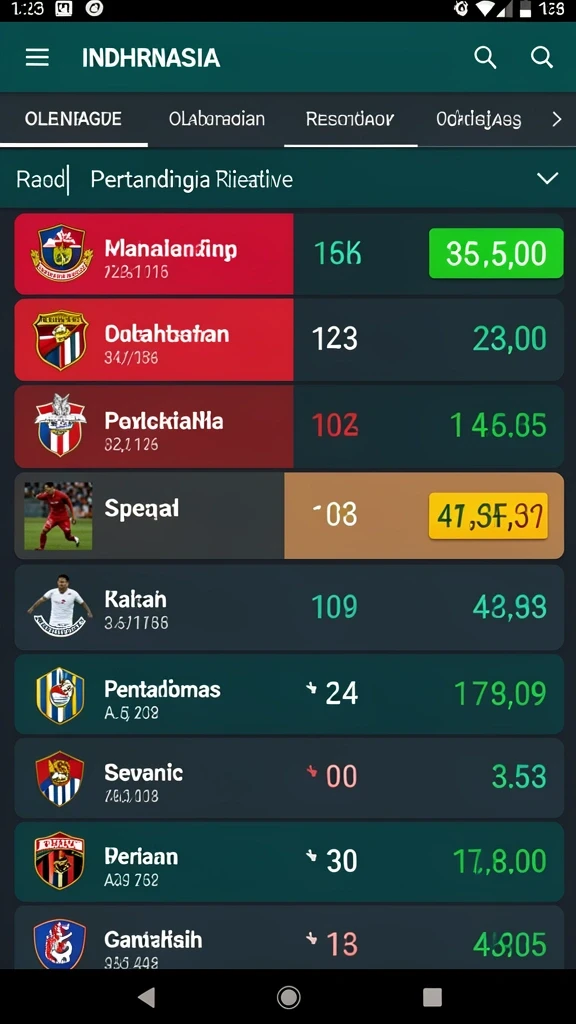Viewport: 576px width, 1024px height.
Task: Show more tabs with the right arrow
Action: coord(556,120)
